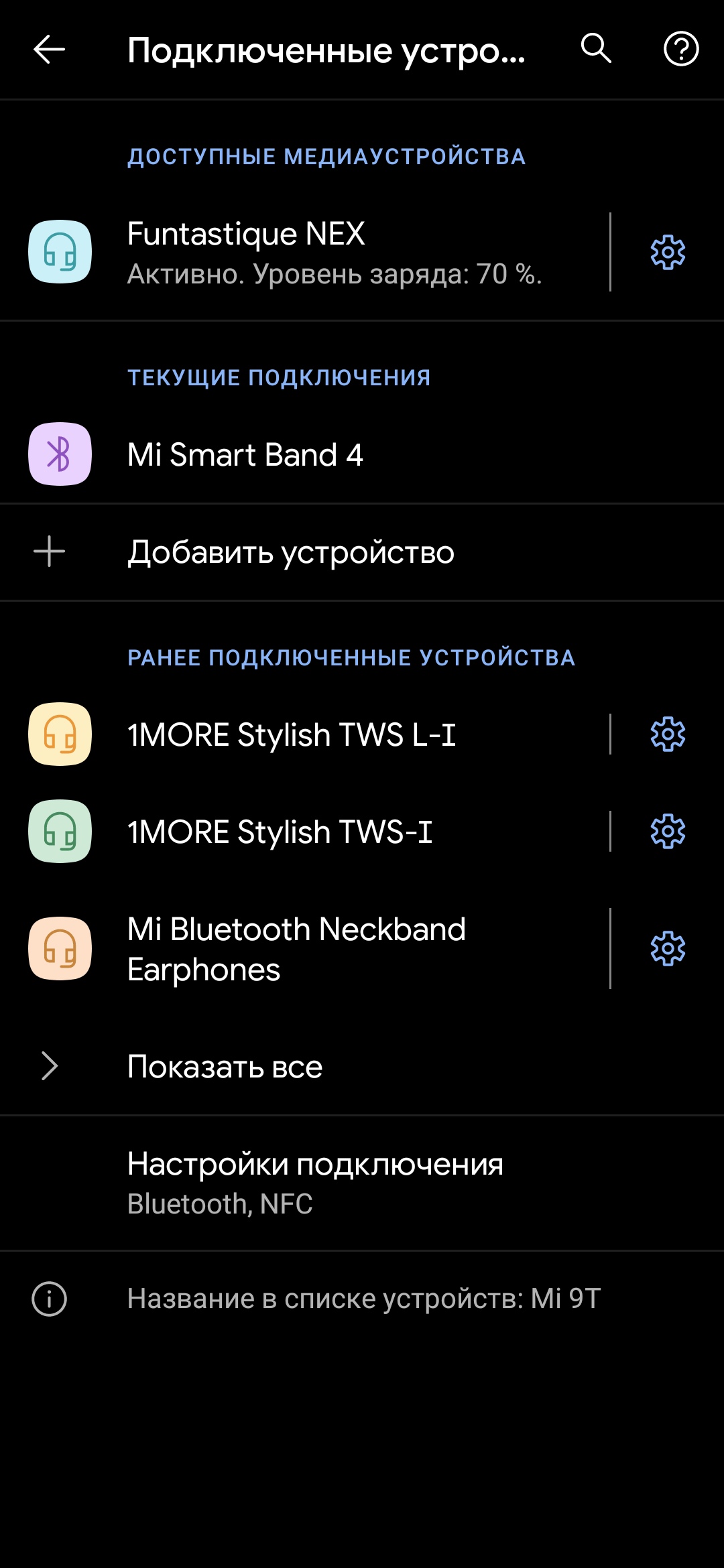Expand Показать все previously connected devices
Screen dimensions: 724x1568
[225, 1066]
